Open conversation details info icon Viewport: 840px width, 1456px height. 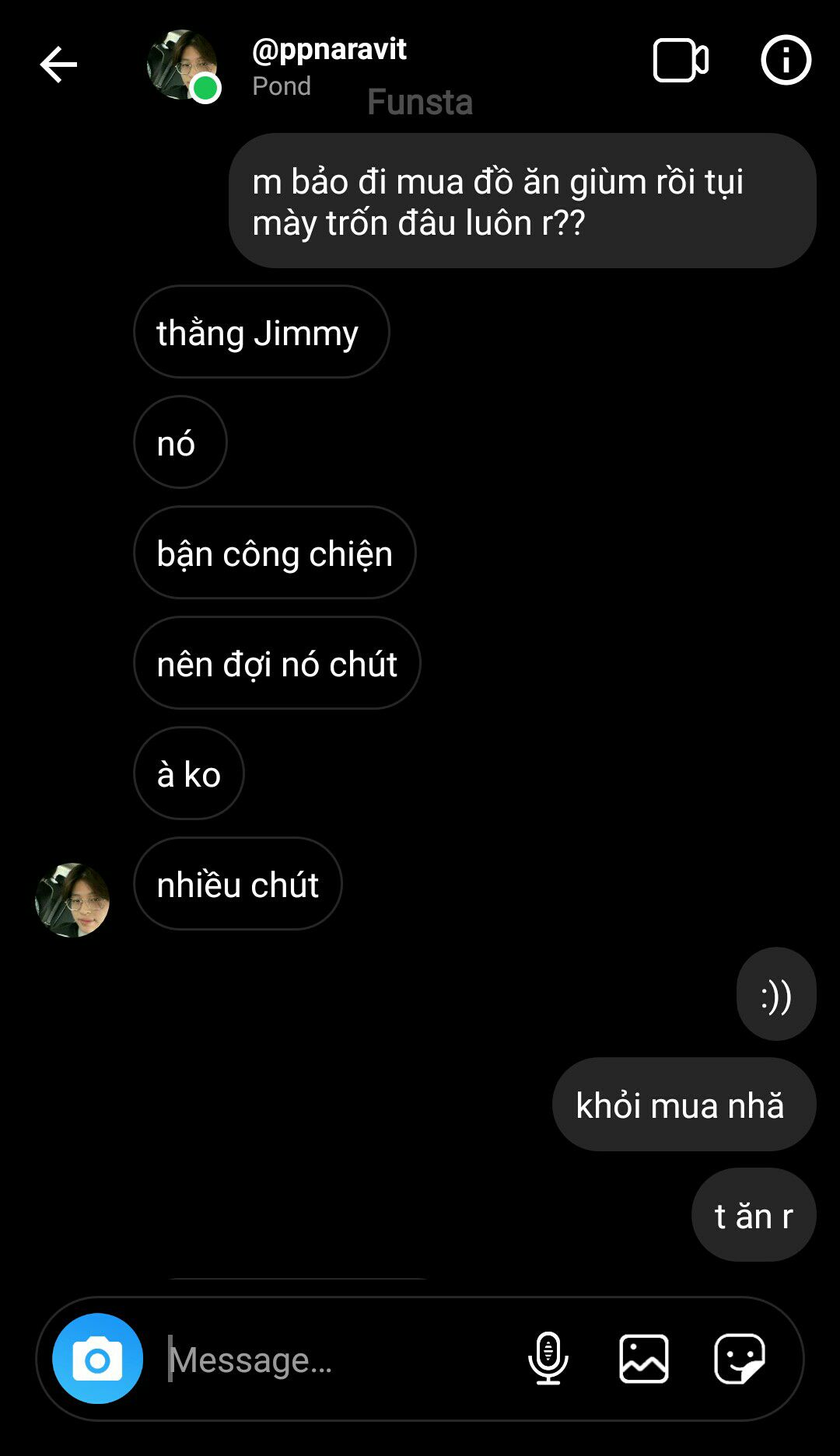pyautogui.click(x=786, y=60)
